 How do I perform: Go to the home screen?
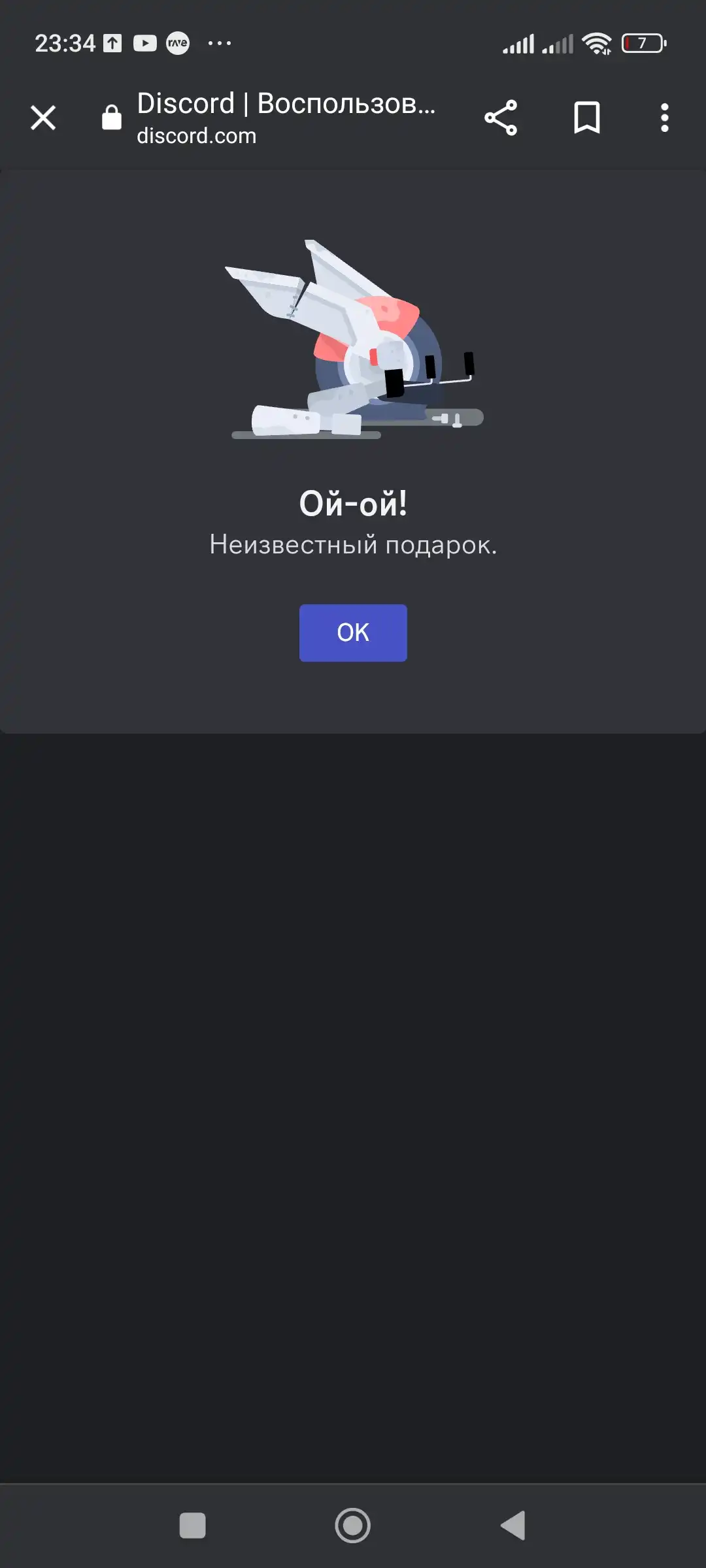click(x=353, y=1526)
